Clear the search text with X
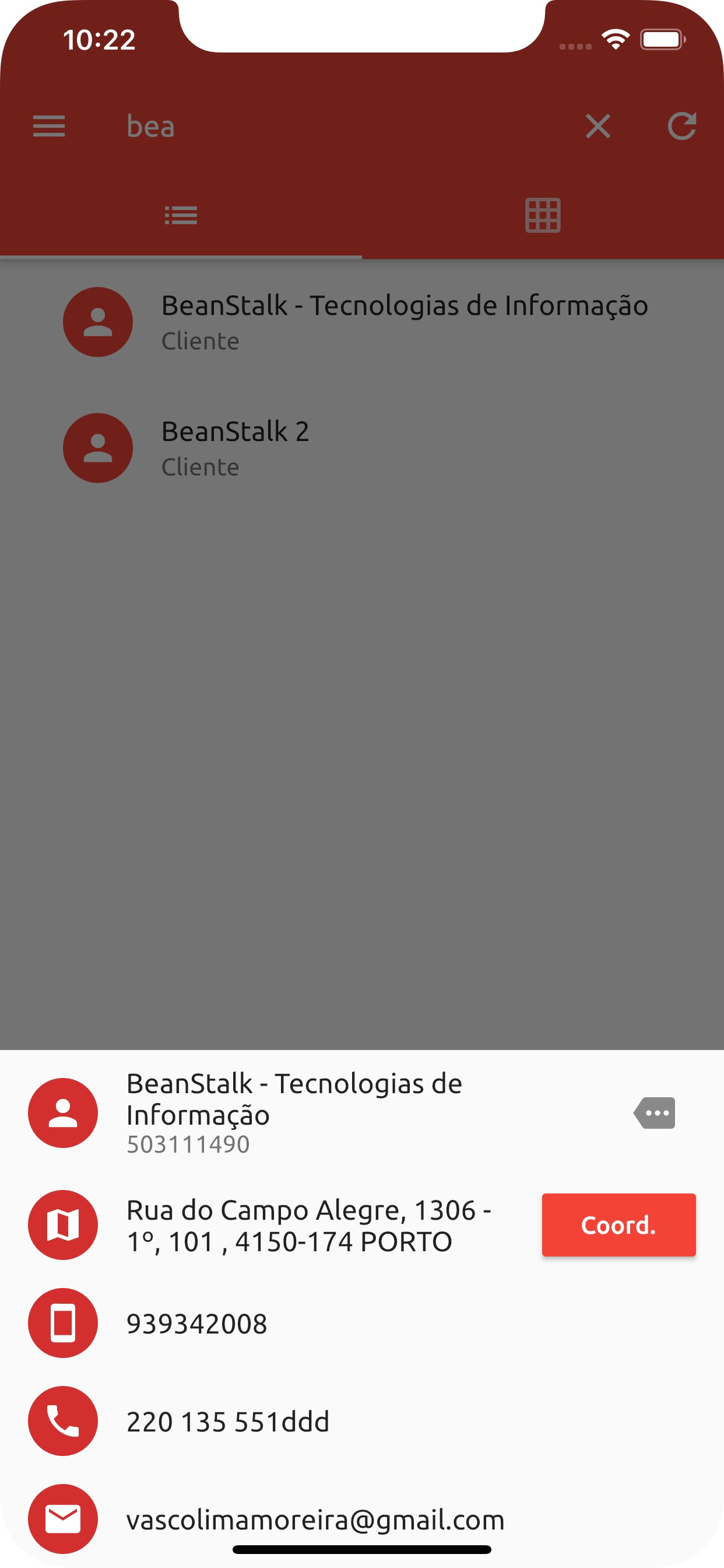This screenshot has width=724, height=1568. pyautogui.click(x=598, y=126)
